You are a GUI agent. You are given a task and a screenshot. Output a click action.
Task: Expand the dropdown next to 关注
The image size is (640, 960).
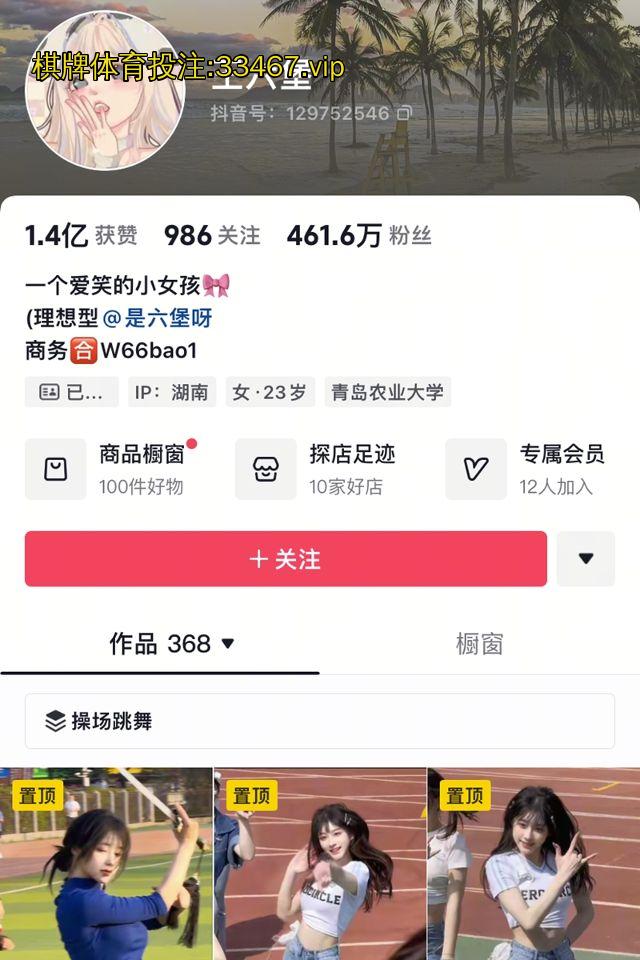pyautogui.click(x=586, y=559)
